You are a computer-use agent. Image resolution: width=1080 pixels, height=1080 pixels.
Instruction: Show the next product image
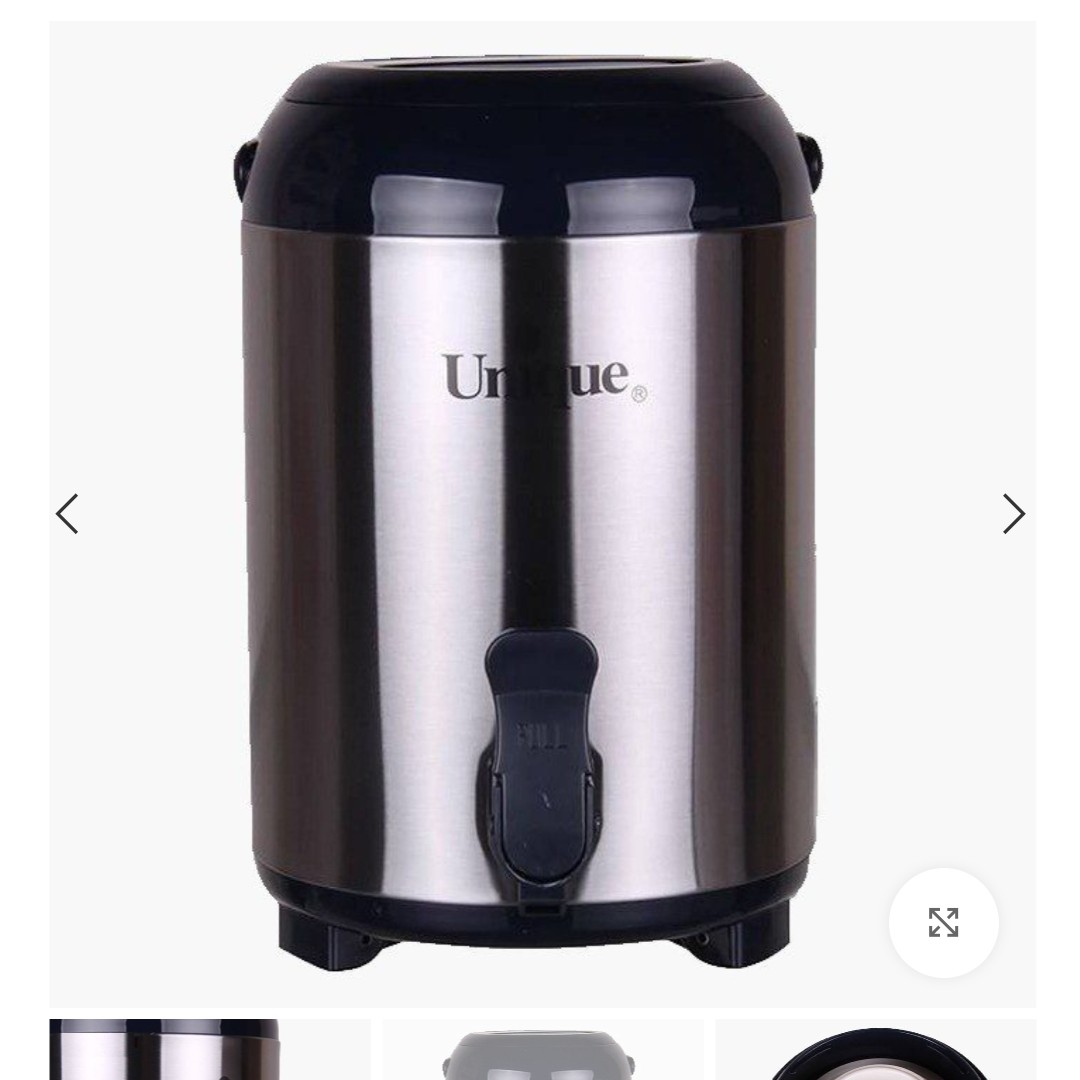1013,514
